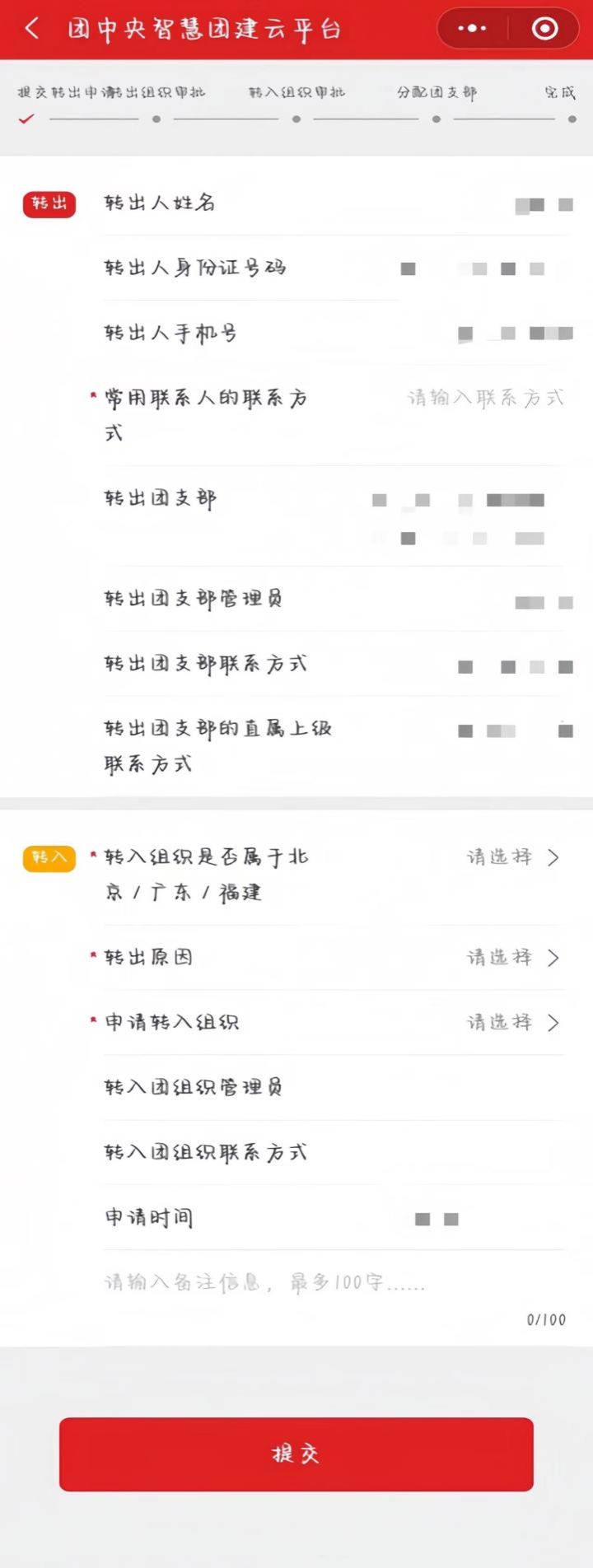Enter 常用联系人的联系方式 contact field
Screen dimensions: 593x1568
pyautogui.click(x=485, y=399)
